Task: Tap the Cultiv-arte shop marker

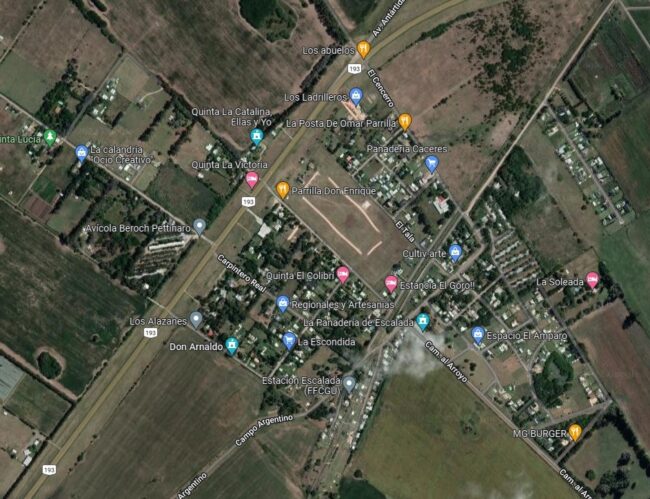Action: 455,252
